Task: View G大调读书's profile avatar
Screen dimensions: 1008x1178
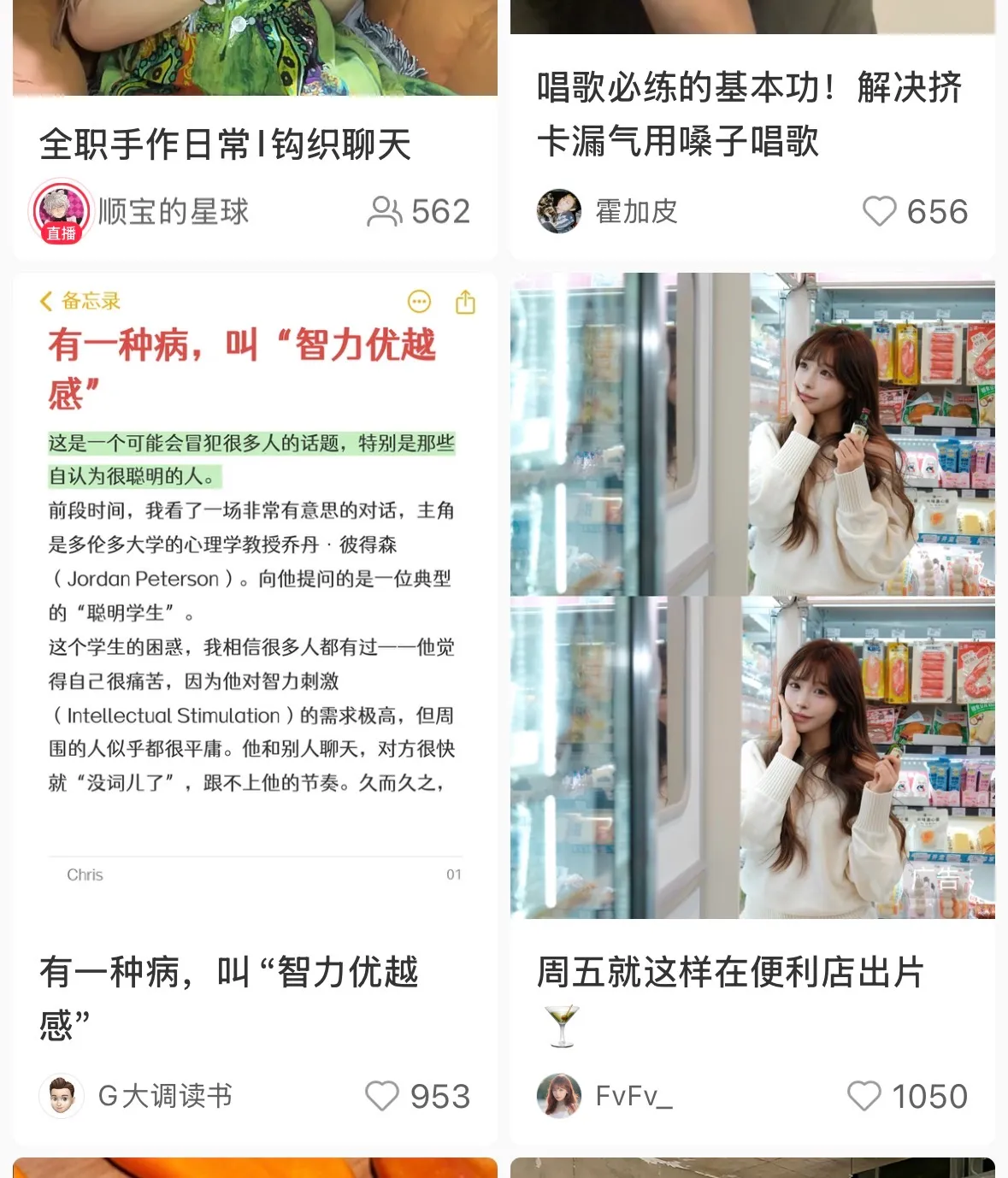Action: point(62,1096)
